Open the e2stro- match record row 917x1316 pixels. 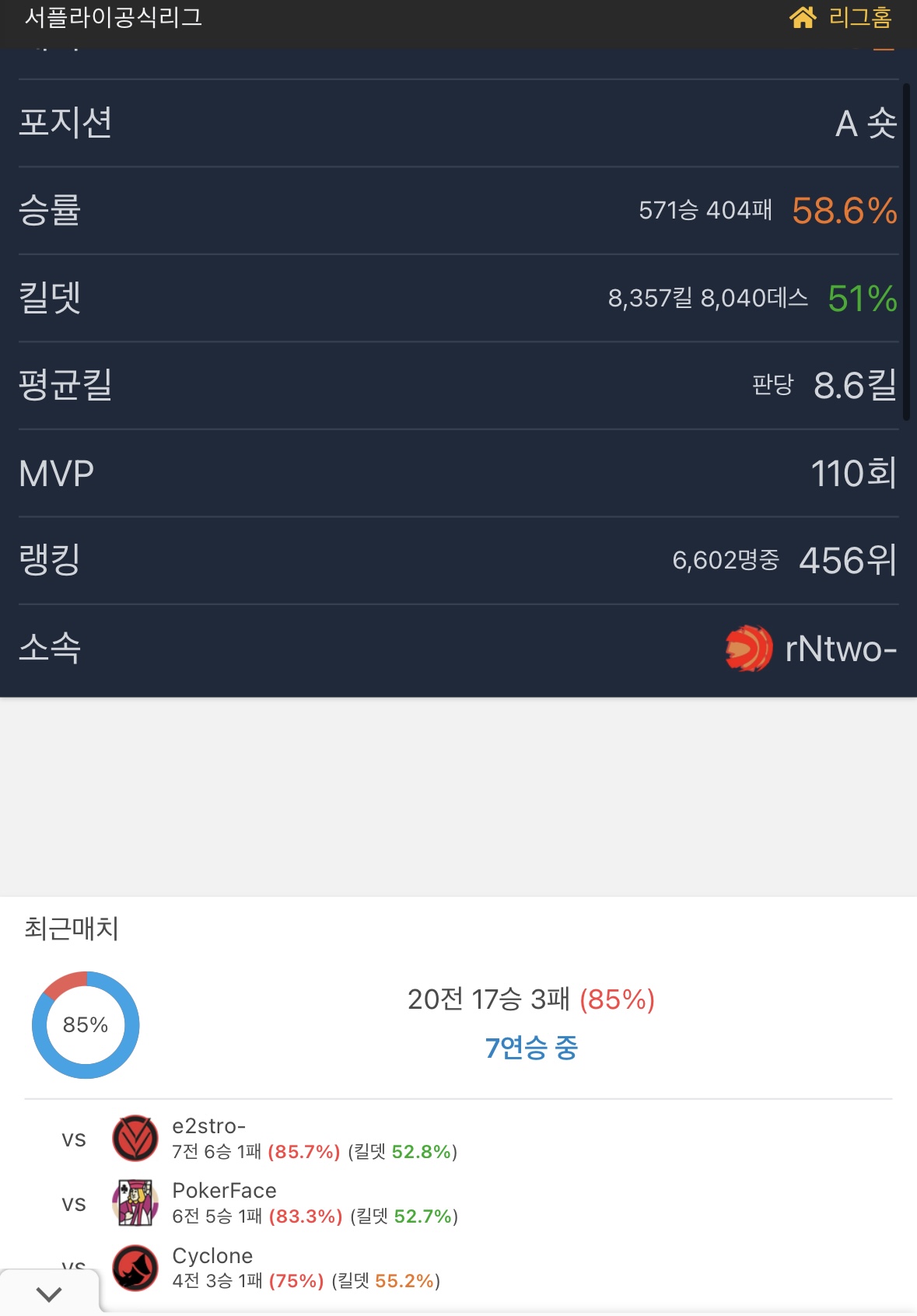coord(313,1139)
